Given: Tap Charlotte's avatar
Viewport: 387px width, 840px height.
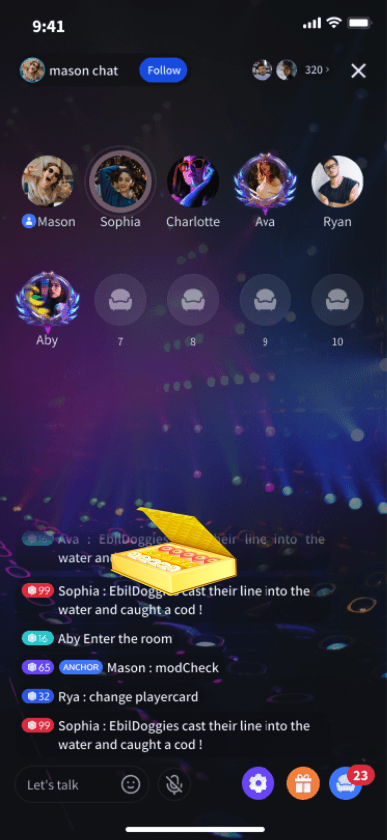Looking at the screenshot, I should [193, 182].
